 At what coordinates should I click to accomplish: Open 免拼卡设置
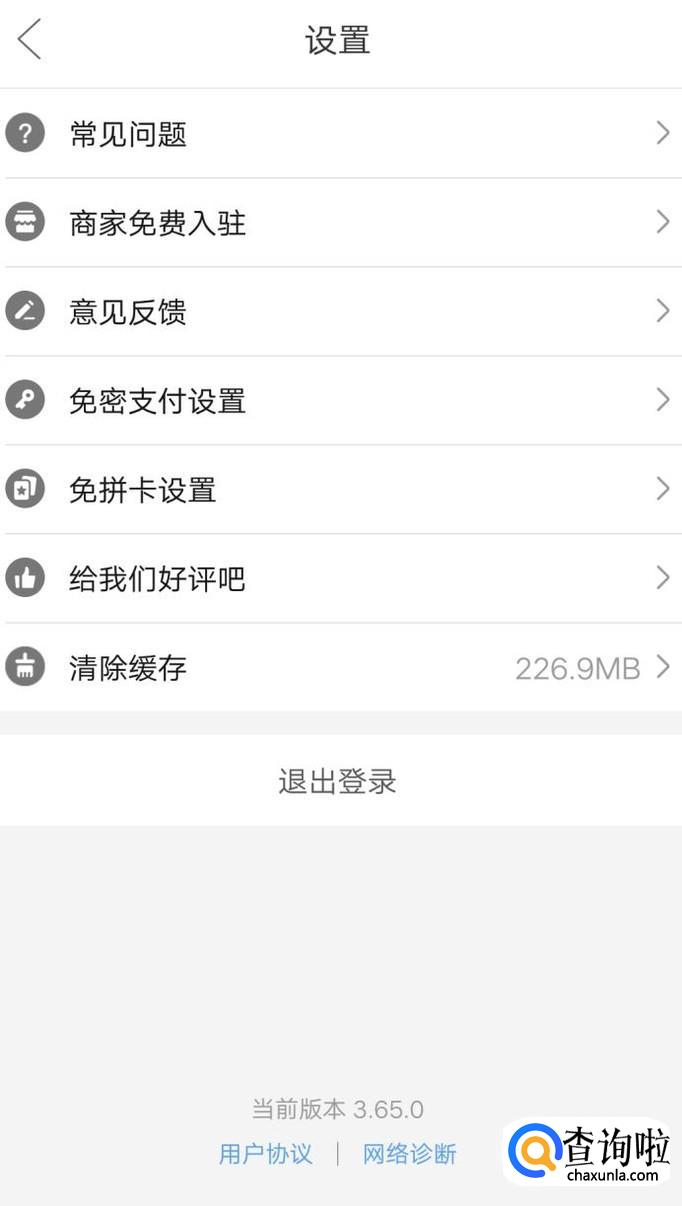point(340,489)
